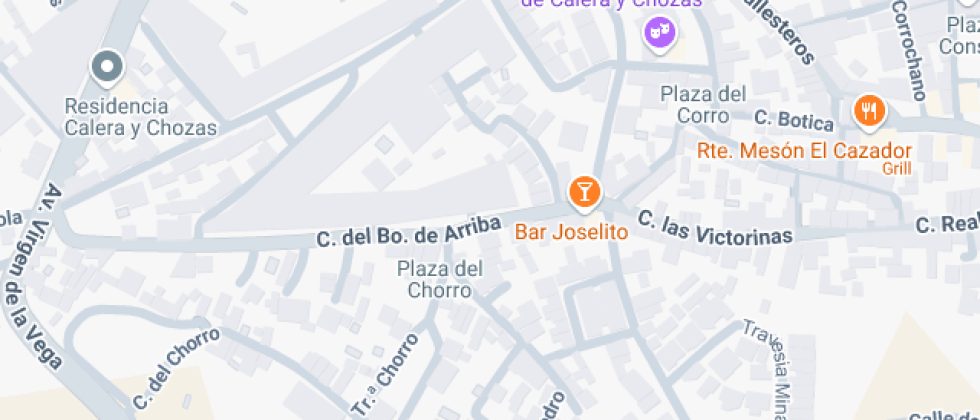Open the purple theater marker
This screenshot has width=980, height=420.
click(658, 33)
